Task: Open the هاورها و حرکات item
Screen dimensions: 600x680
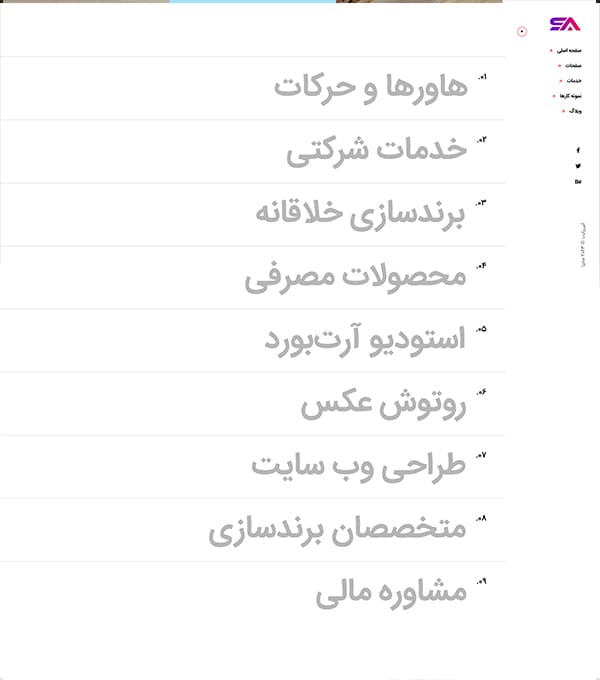Action: [370, 87]
